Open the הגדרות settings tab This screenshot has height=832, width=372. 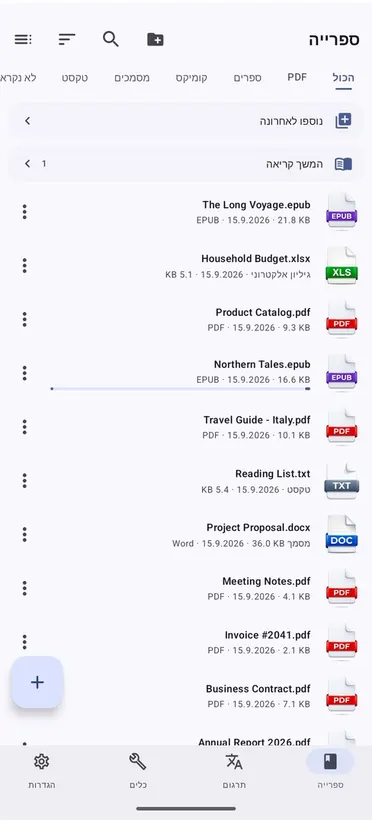coord(41,770)
